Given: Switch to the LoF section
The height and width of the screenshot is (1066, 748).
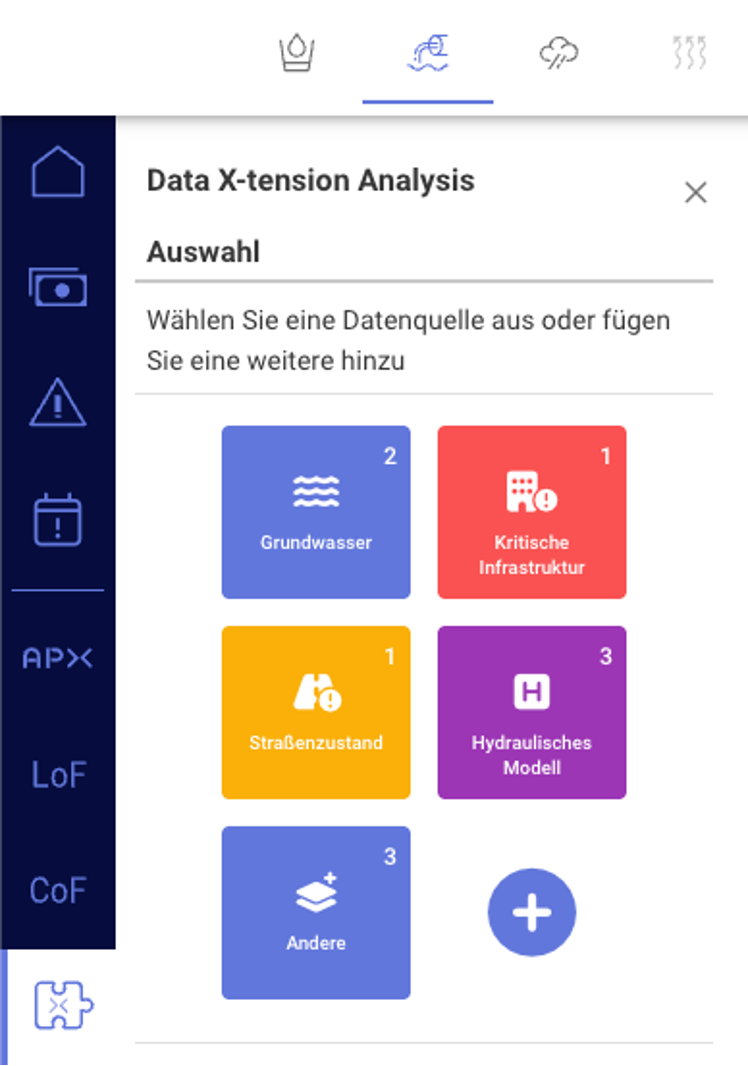Looking at the screenshot, I should 58,774.
